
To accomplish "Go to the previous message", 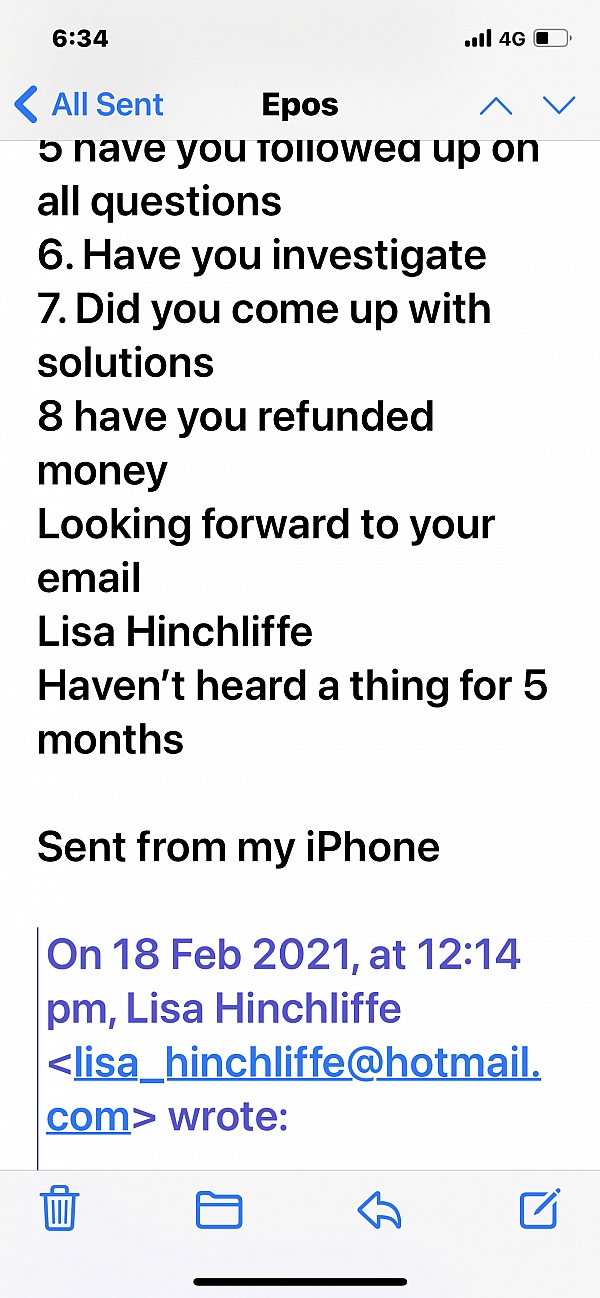I will coord(496,105).
